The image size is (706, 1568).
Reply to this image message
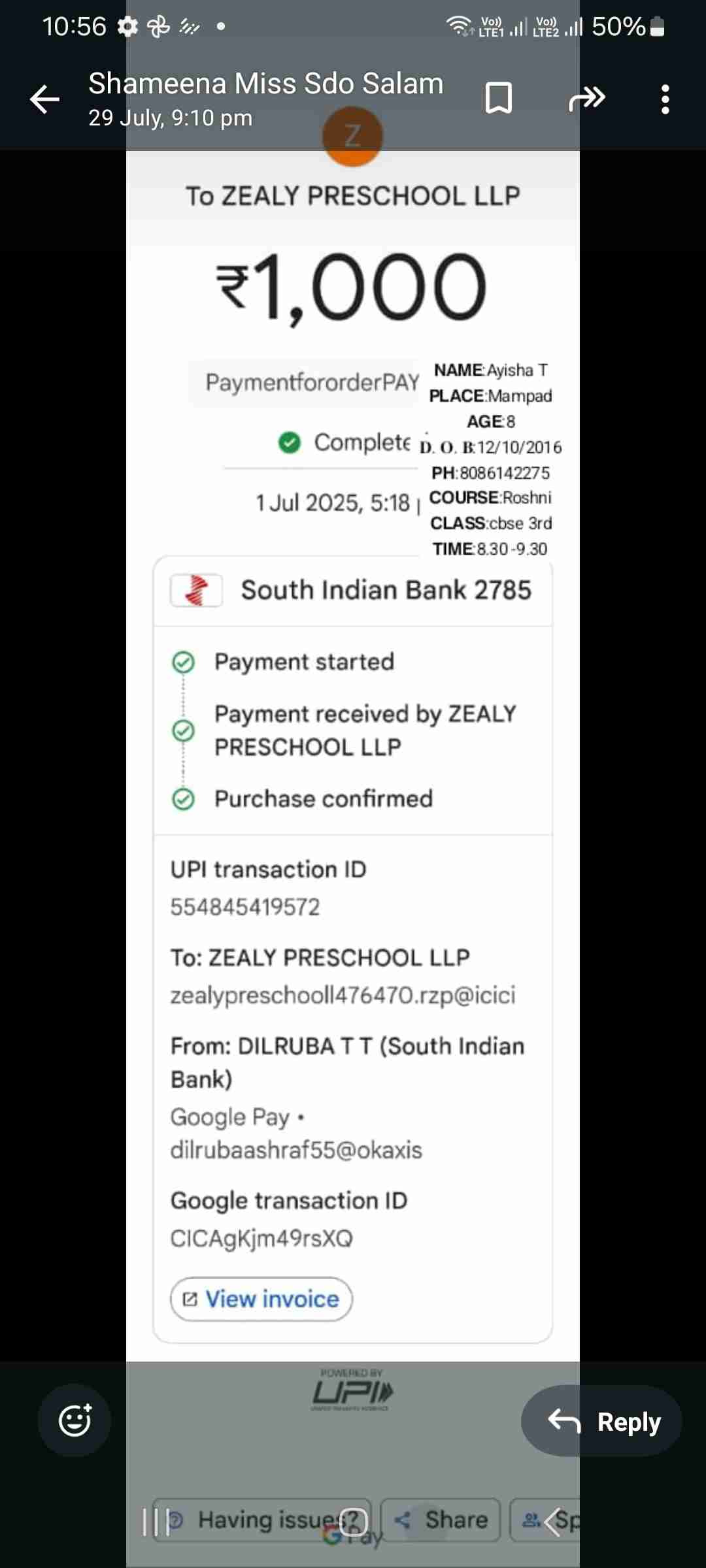click(602, 1420)
